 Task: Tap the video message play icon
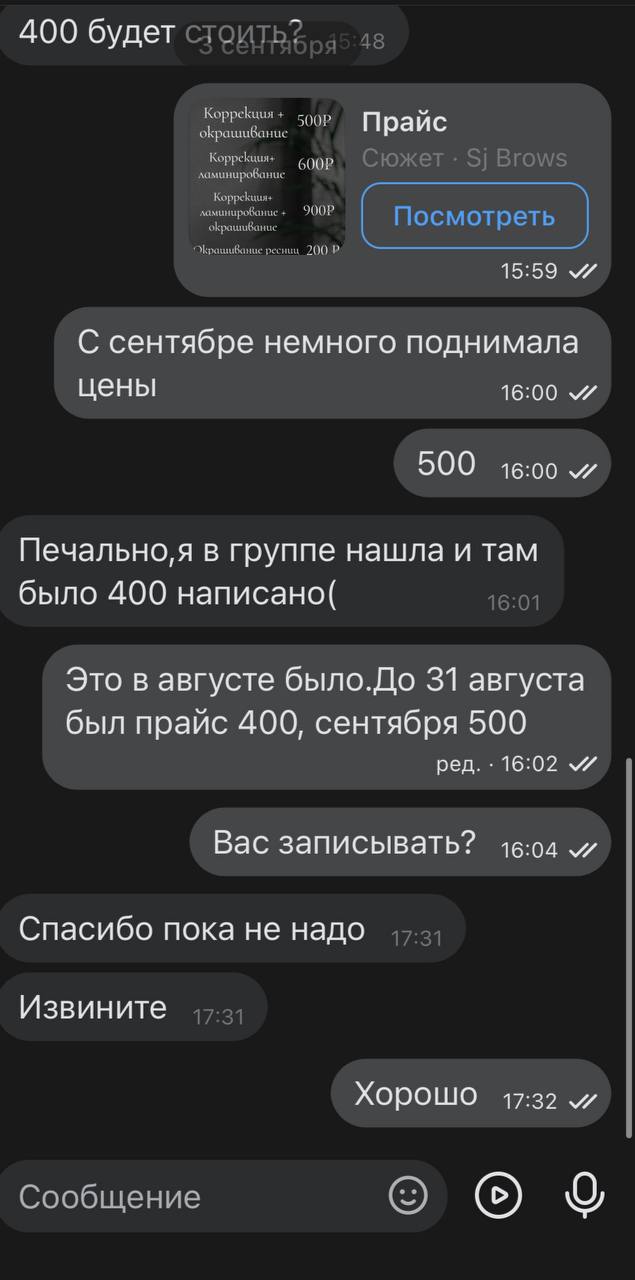(x=498, y=1195)
